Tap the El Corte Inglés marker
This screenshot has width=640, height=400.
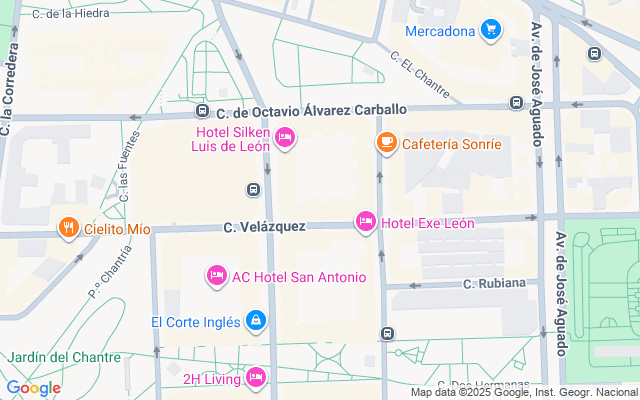256,321
